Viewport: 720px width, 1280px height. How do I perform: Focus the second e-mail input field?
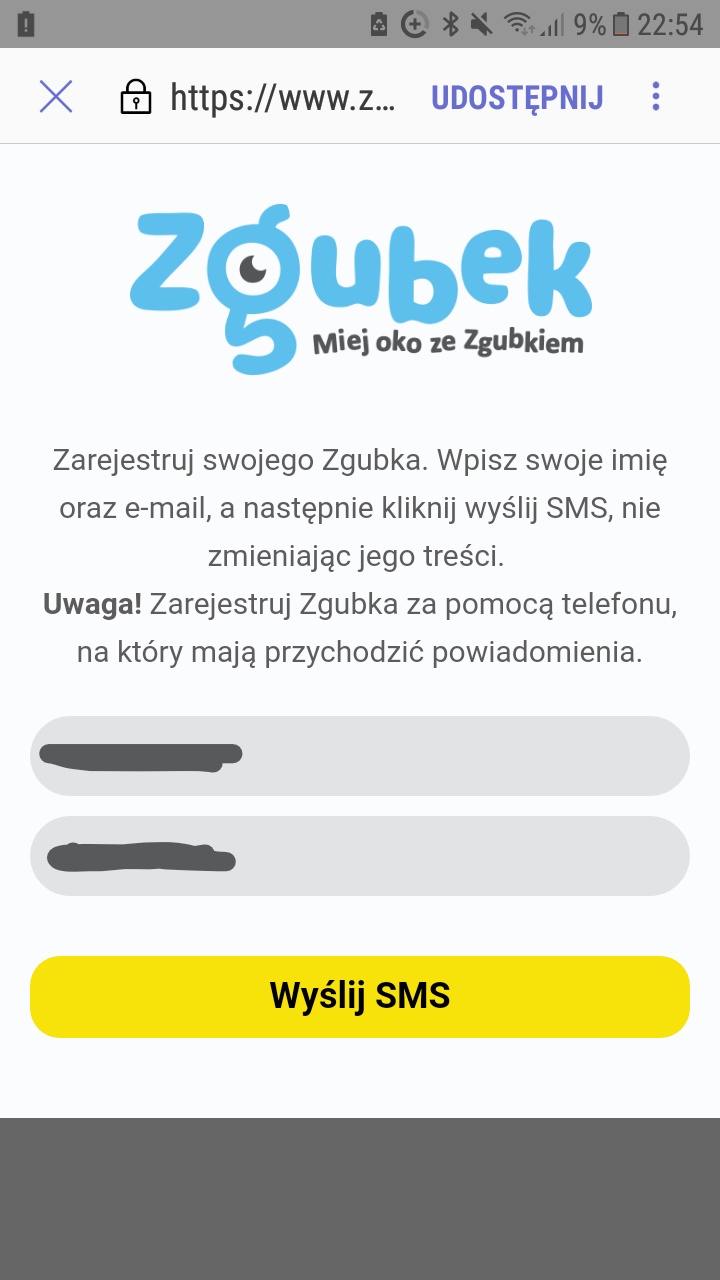360,856
